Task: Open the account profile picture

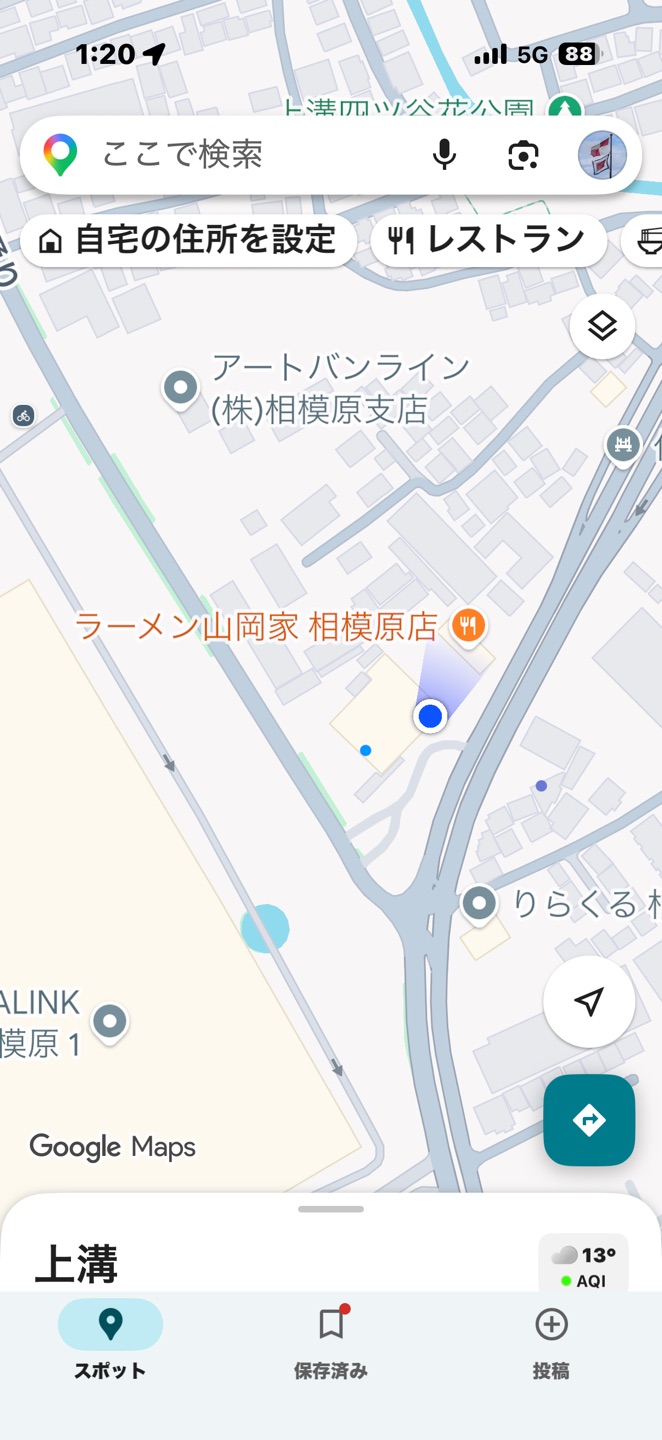Action: tap(602, 155)
